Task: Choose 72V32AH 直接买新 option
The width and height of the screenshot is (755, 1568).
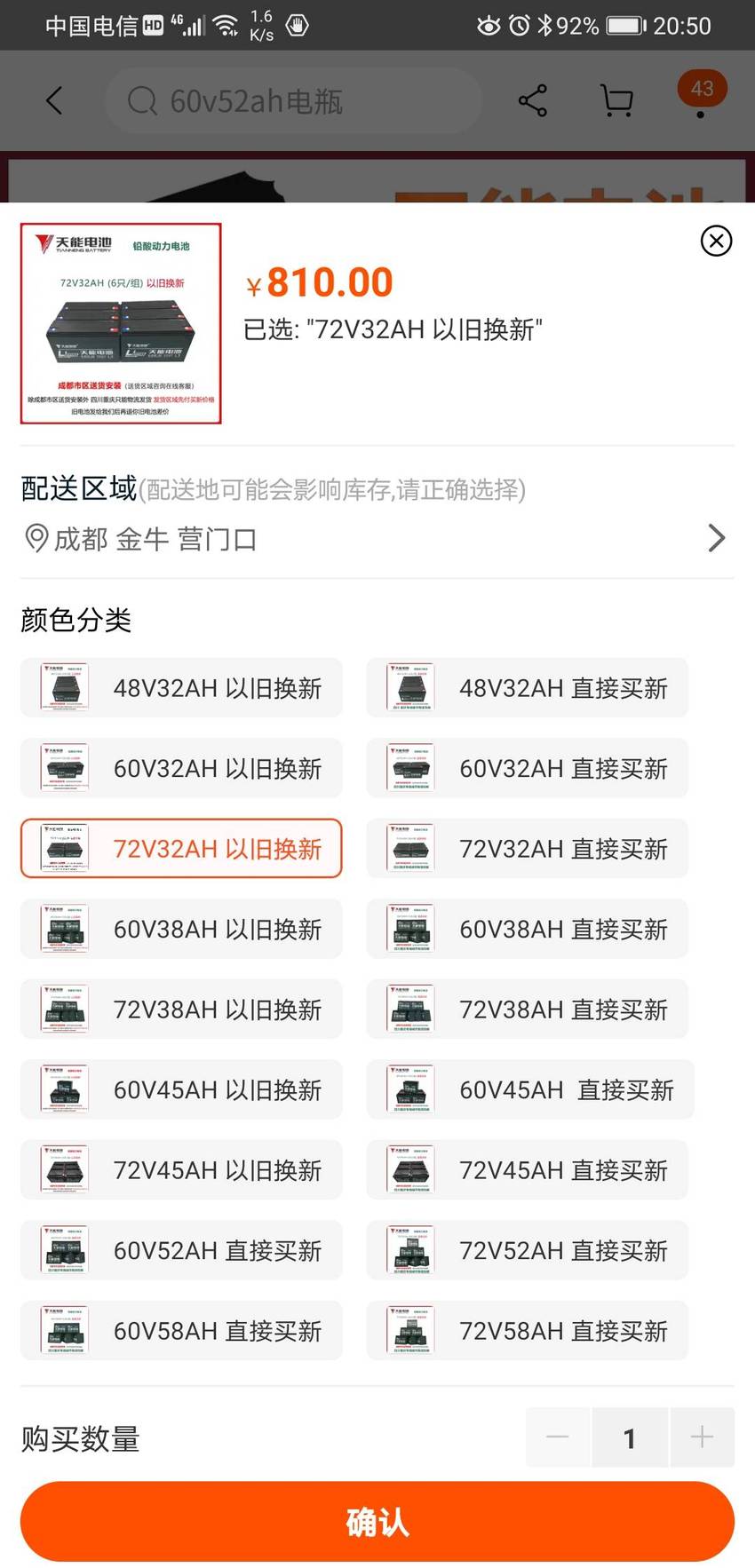Action: (527, 849)
